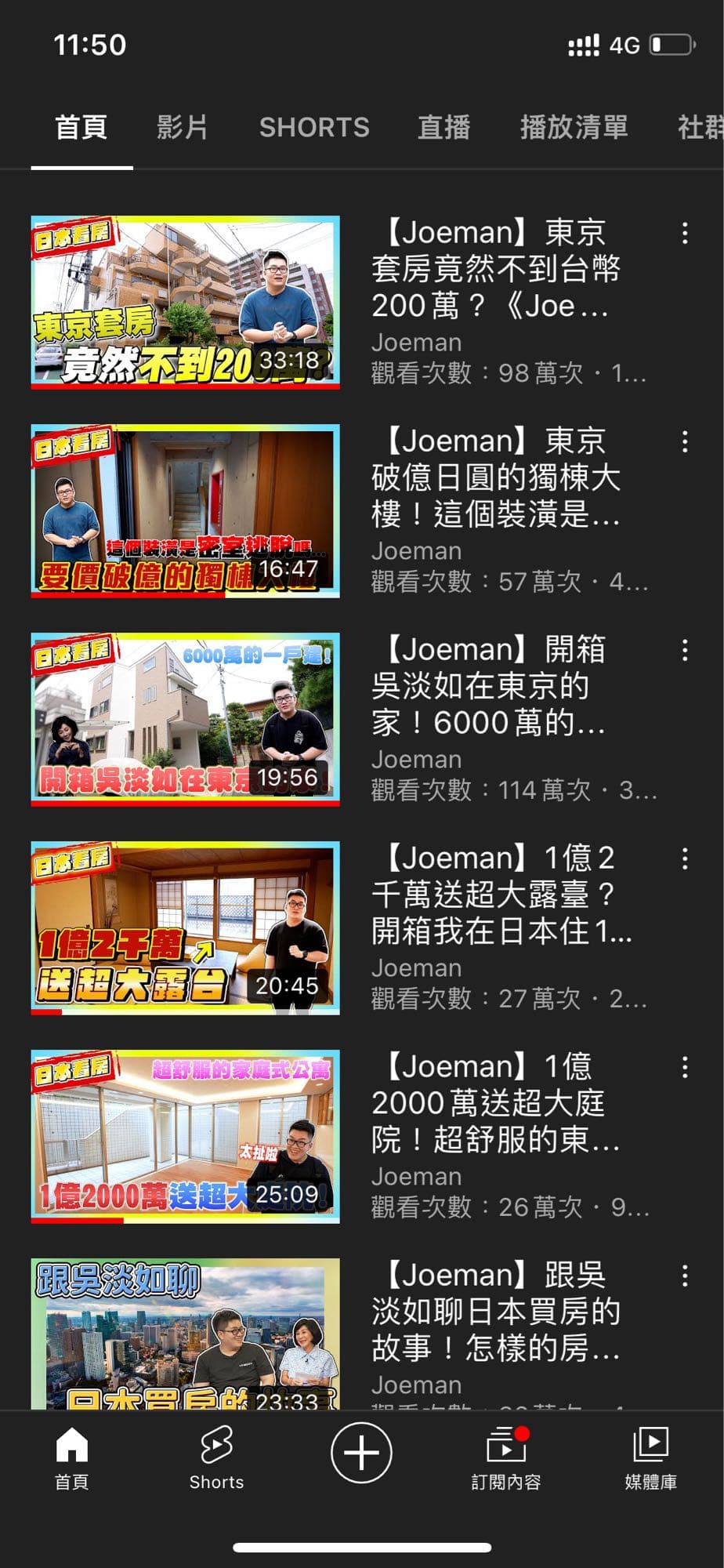Open the Shorts feed icon

tap(217, 1454)
